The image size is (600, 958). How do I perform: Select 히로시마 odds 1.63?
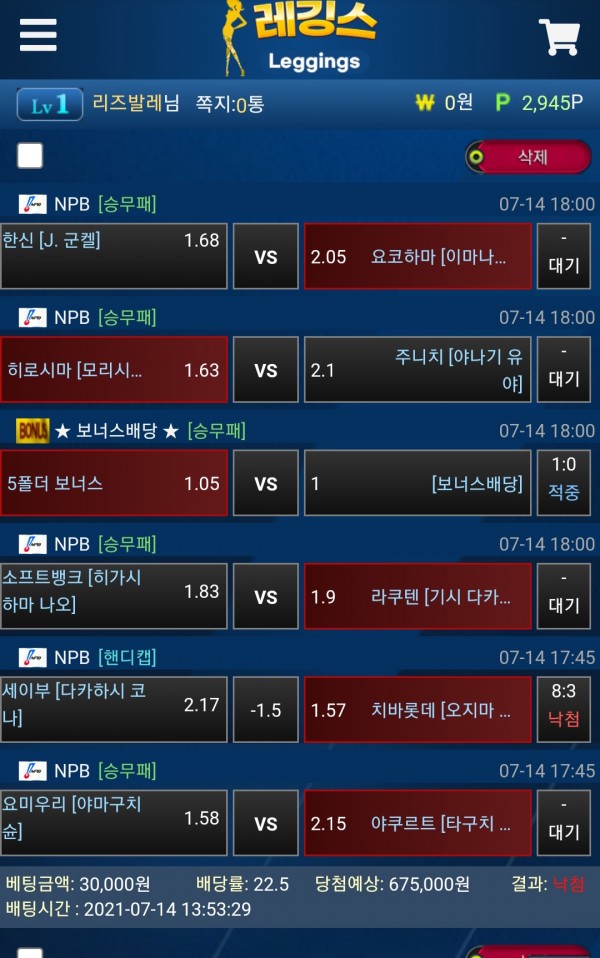click(x=113, y=369)
